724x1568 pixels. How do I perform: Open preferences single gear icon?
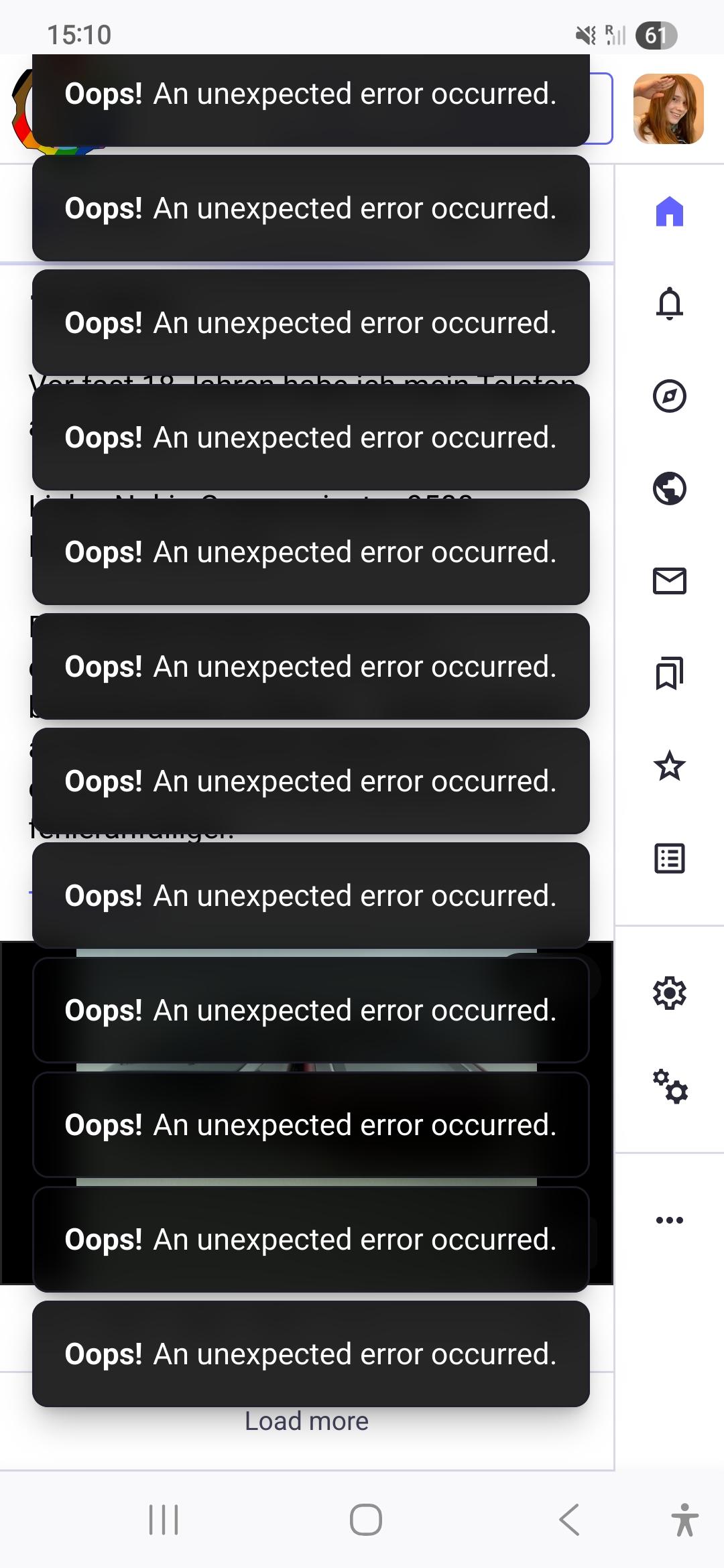pos(669,993)
